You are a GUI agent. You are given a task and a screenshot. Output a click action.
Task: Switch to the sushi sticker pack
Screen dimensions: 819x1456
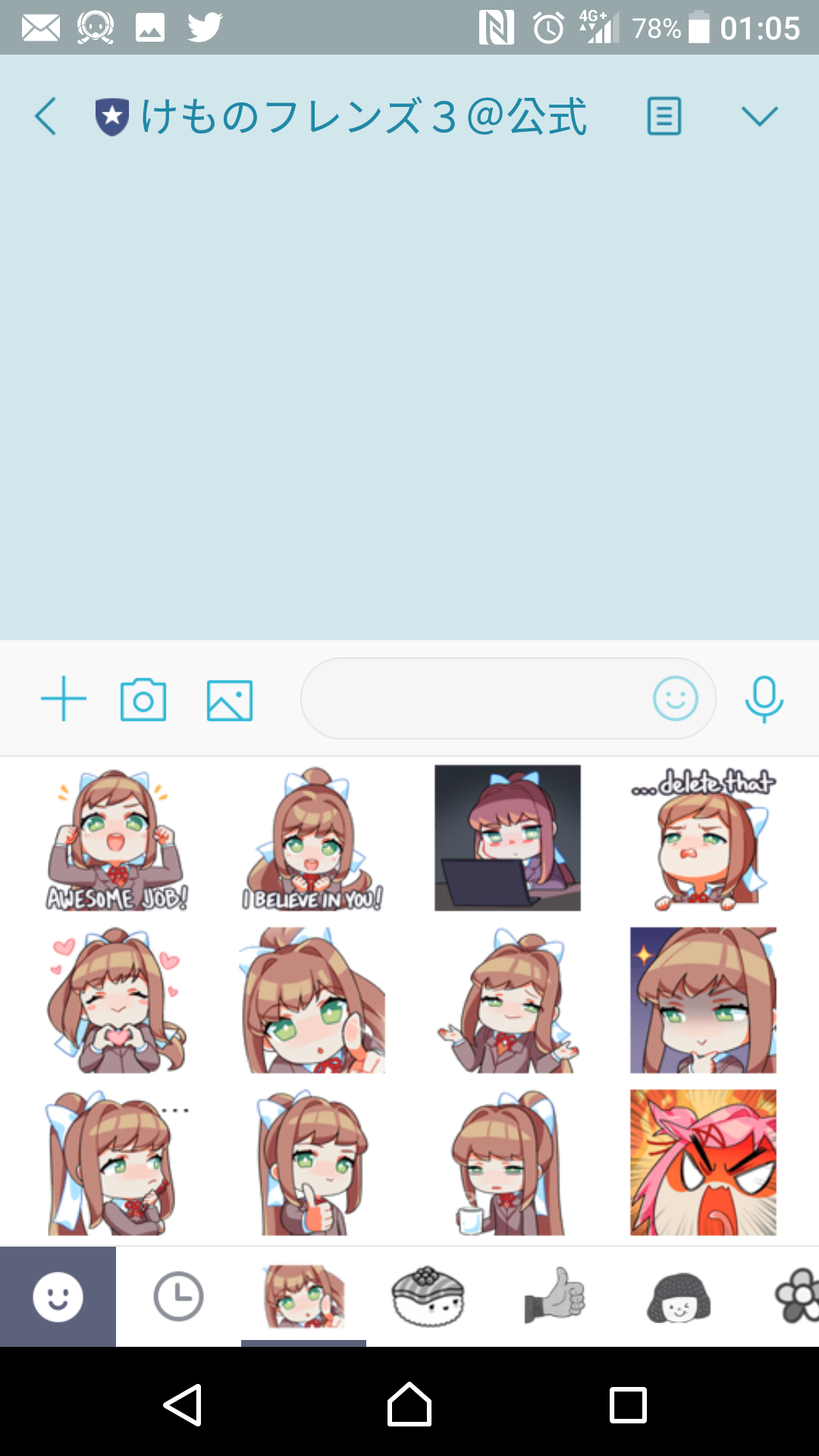tap(428, 1296)
